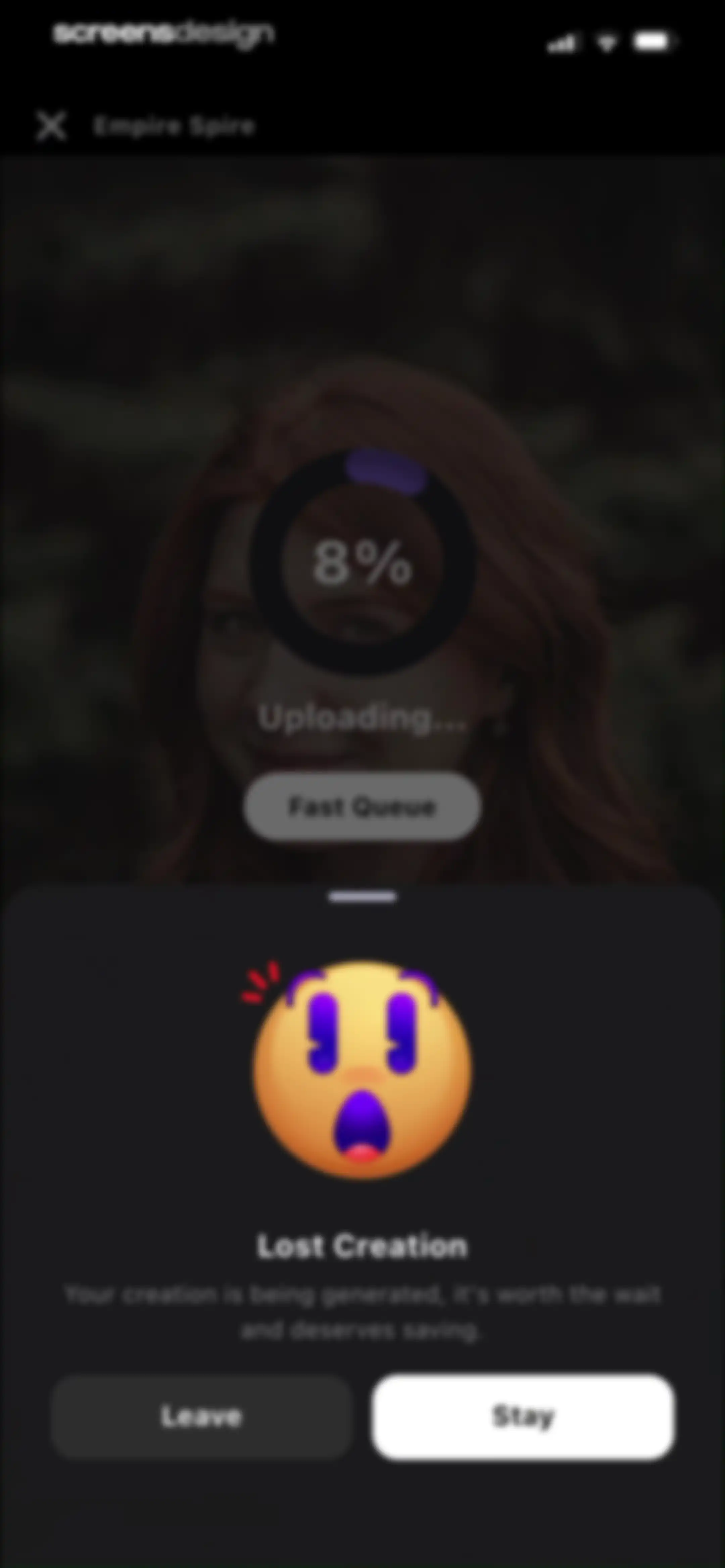Close the Empire Spire screen
Viewport: 725px width, 1568px height.
(51, 126)
